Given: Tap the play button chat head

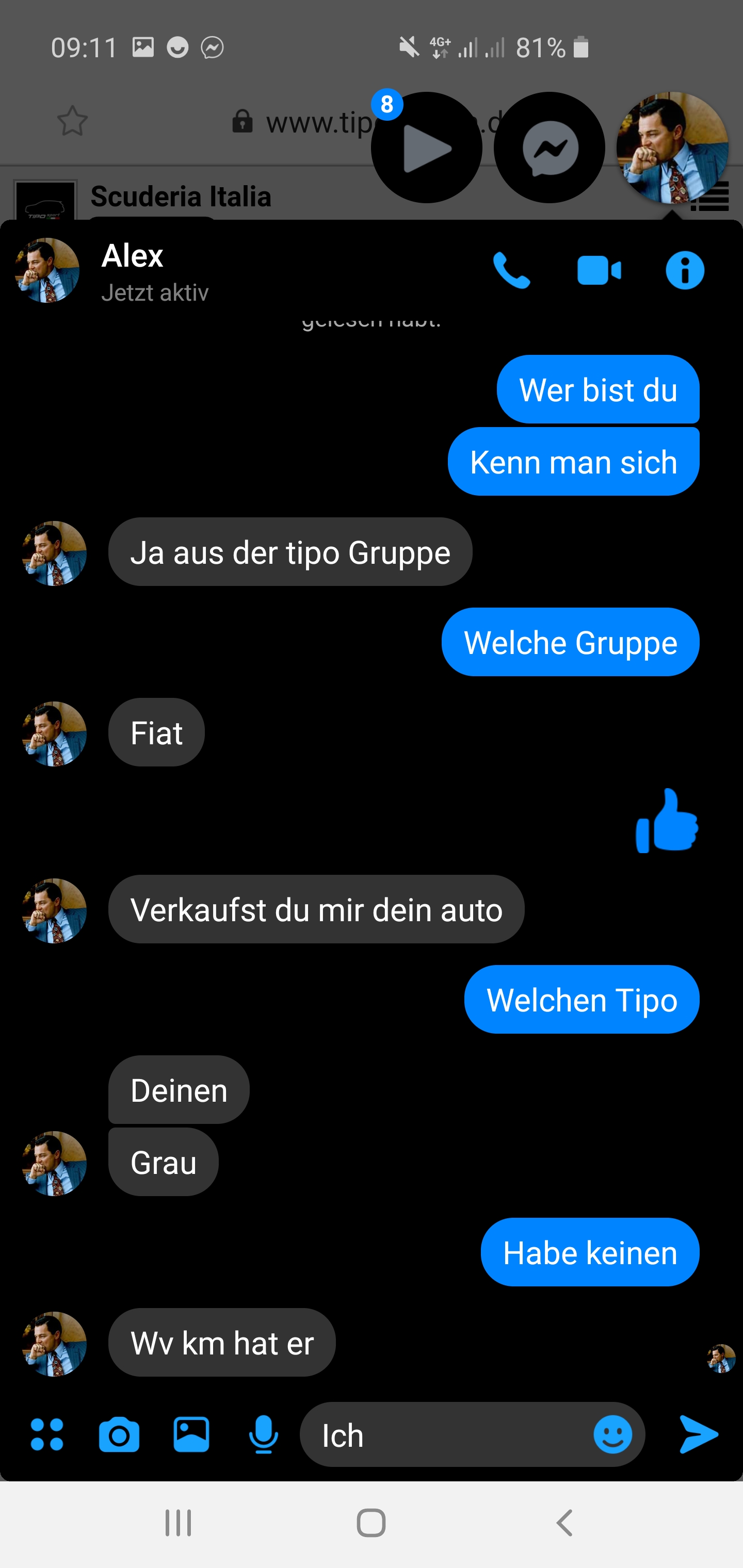Looking at the screenshot, I should [x=426, y=148].
